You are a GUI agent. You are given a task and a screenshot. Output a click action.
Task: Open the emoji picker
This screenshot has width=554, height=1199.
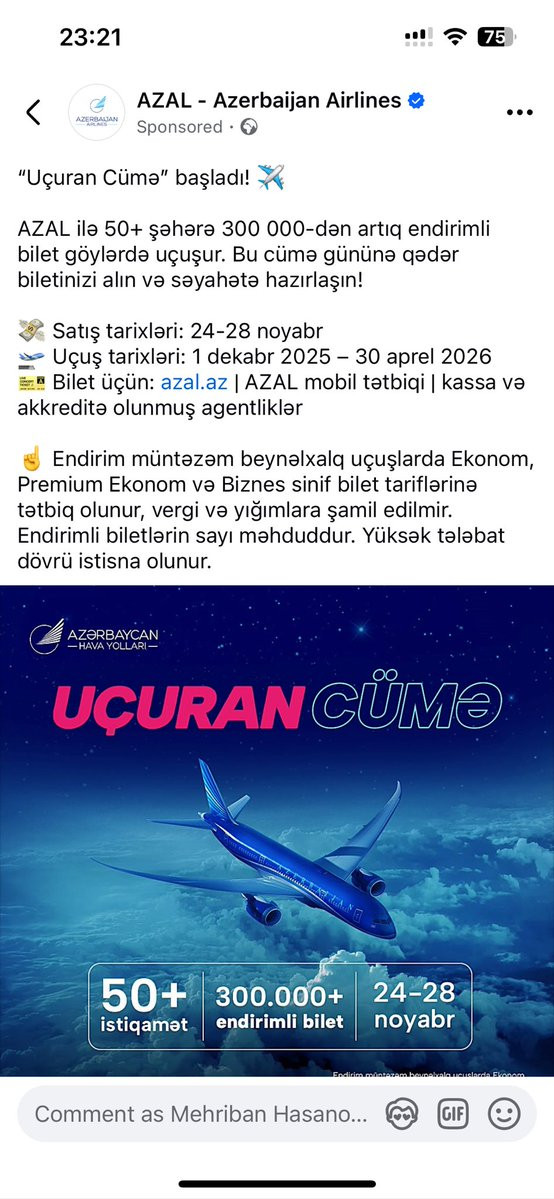click(504, 1114)
